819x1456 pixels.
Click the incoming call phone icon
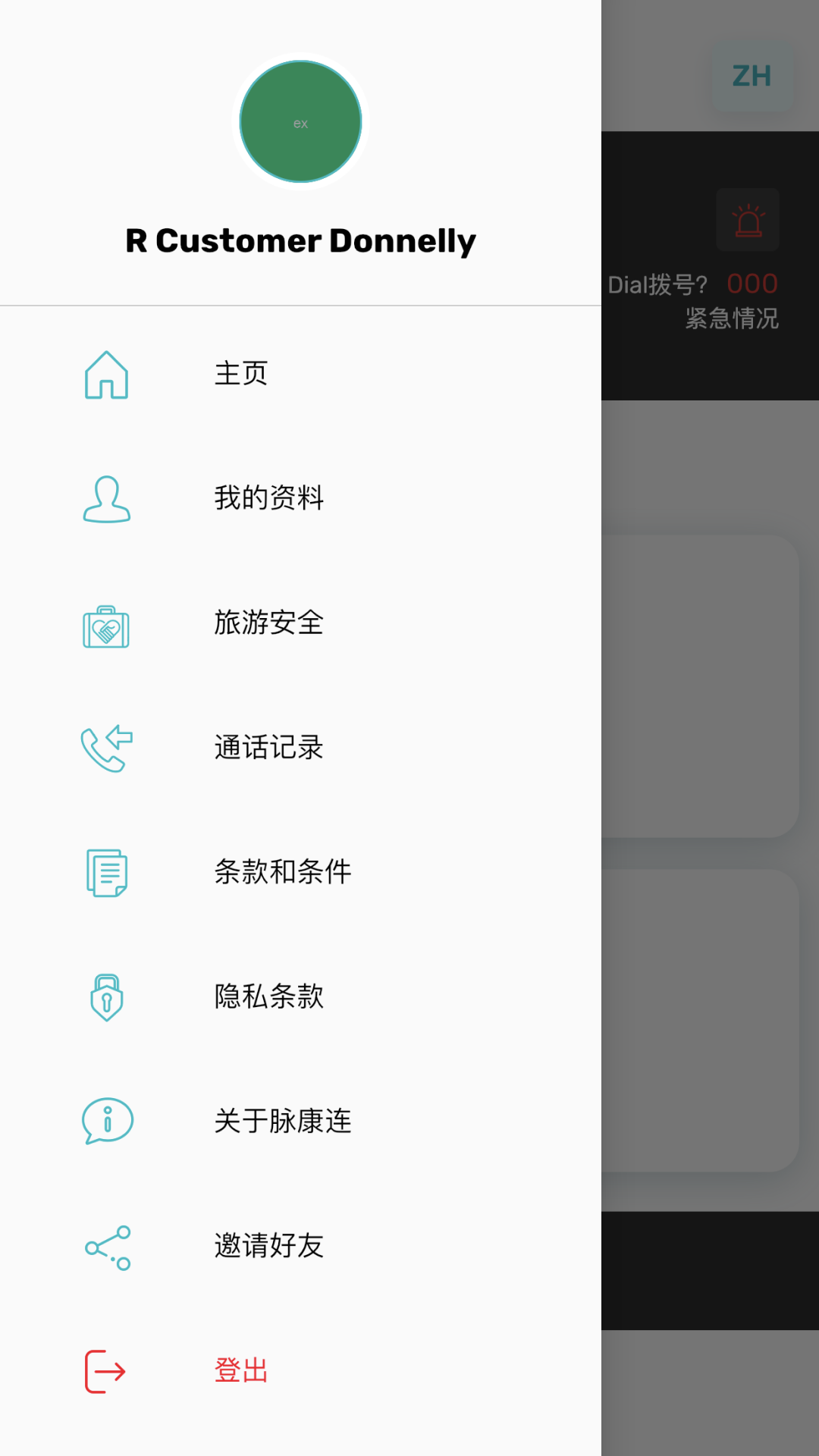[x=107, y=748]
